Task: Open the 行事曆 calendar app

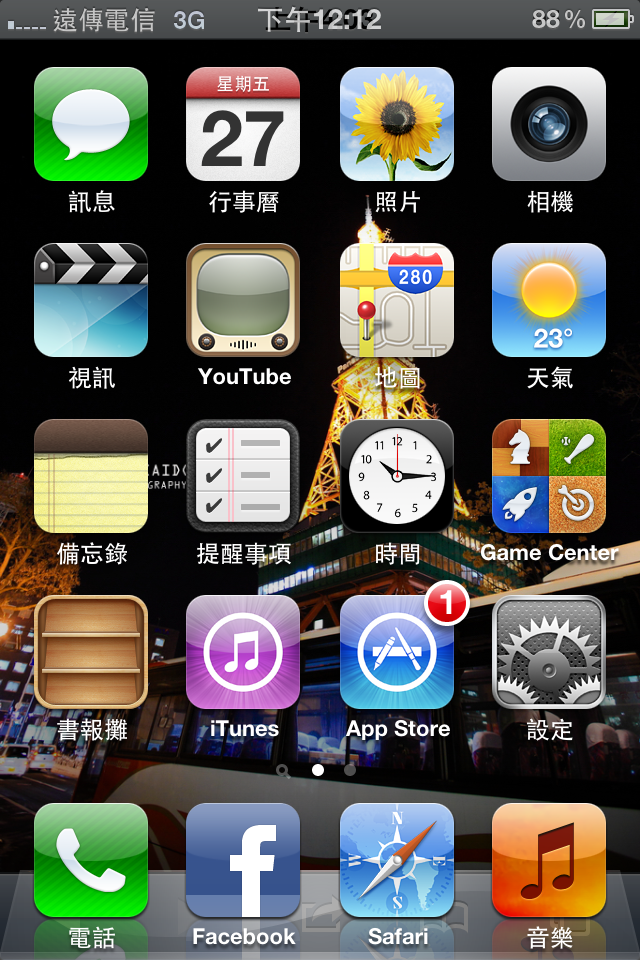Action: (x=243, y=124)
